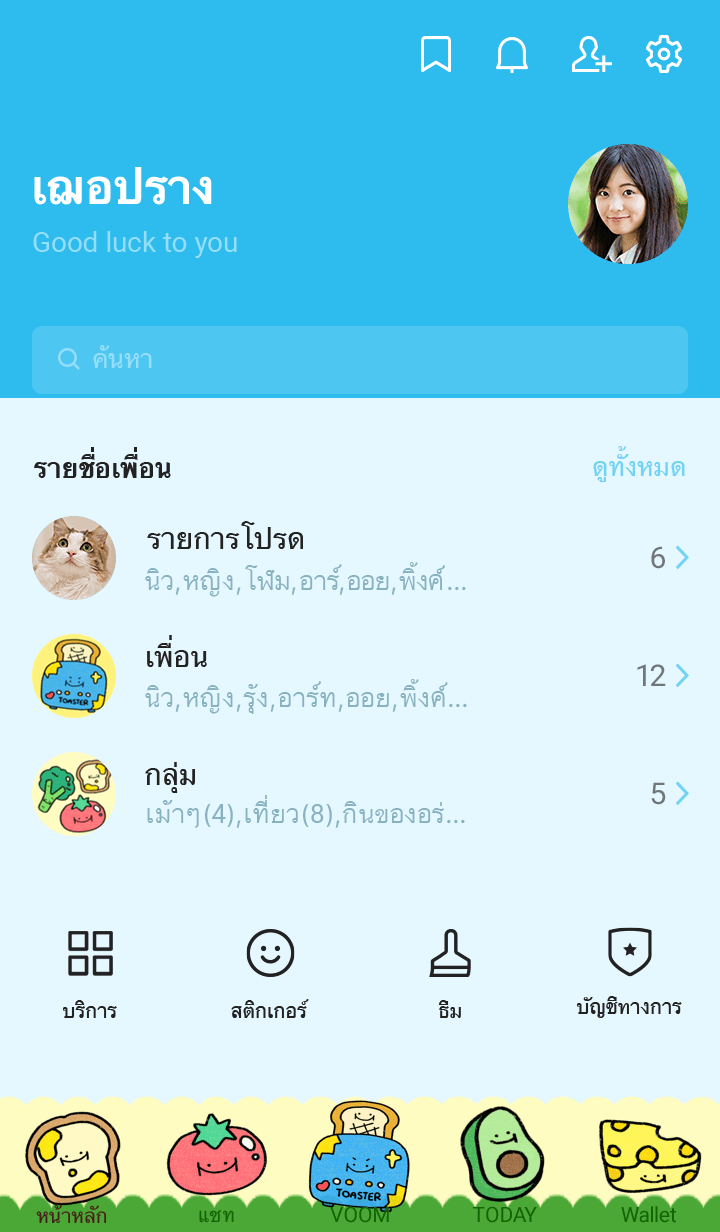Switch to the แชท chats tab
The width and height of the screenshot is (720, 1232).
(216, 1167)
